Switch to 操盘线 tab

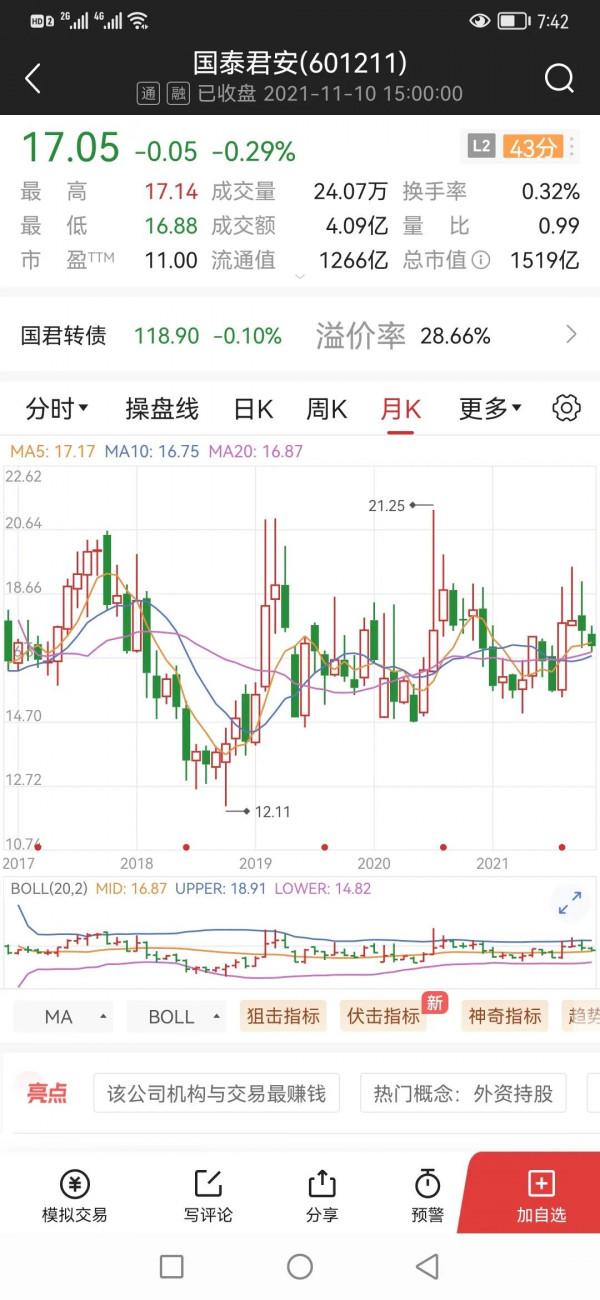(x=162, y=408)
